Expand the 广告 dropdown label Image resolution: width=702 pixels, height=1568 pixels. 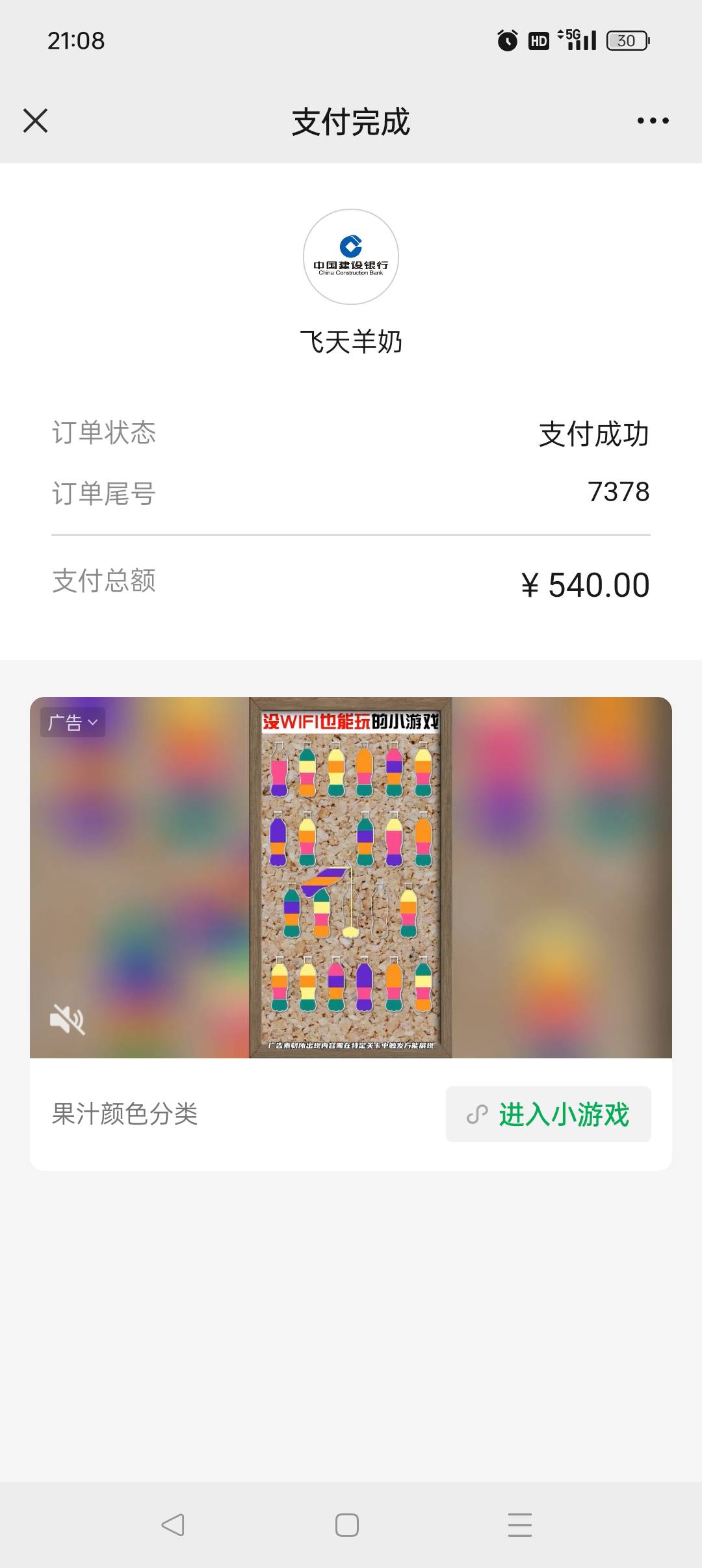[x=73, y=722]
